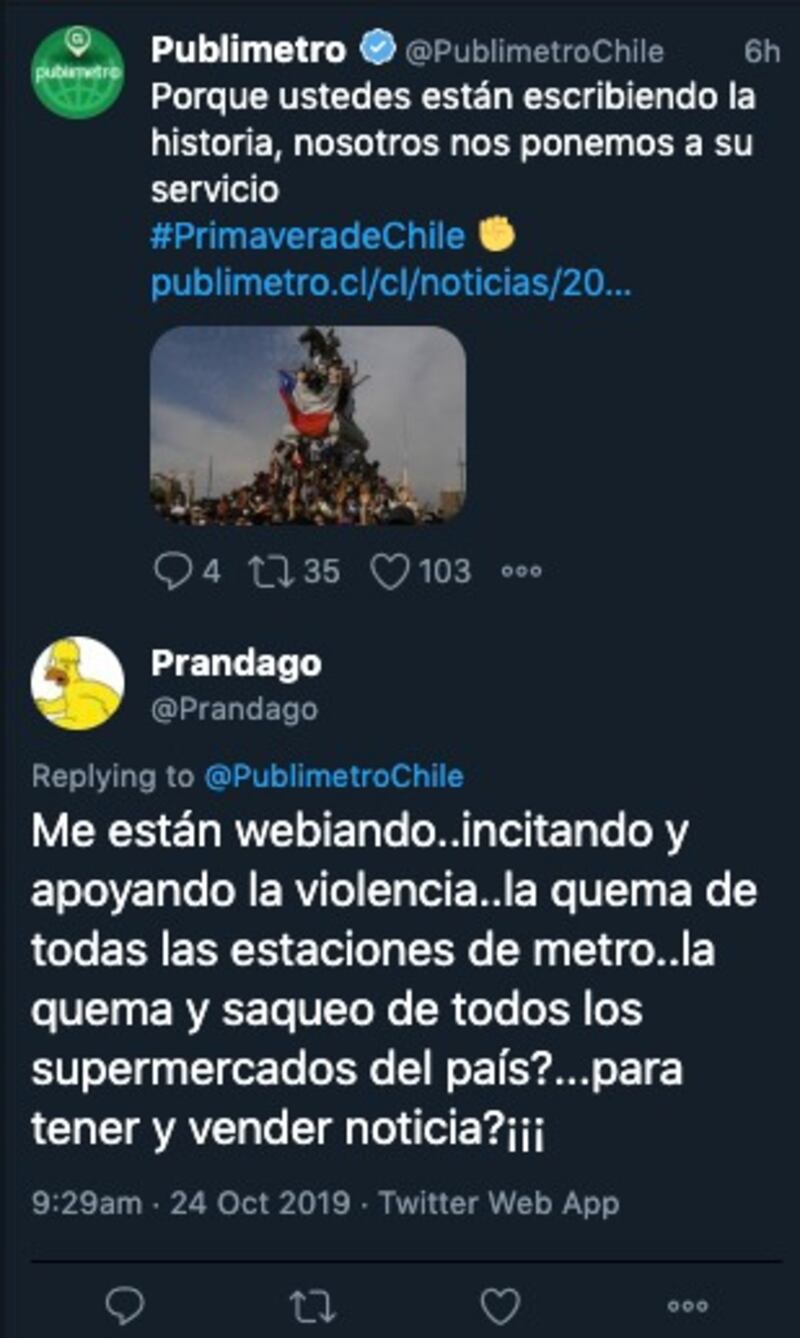Like Prandago's tweet
This screenshot has height=1338, width=800.
tap(500, 1305)
